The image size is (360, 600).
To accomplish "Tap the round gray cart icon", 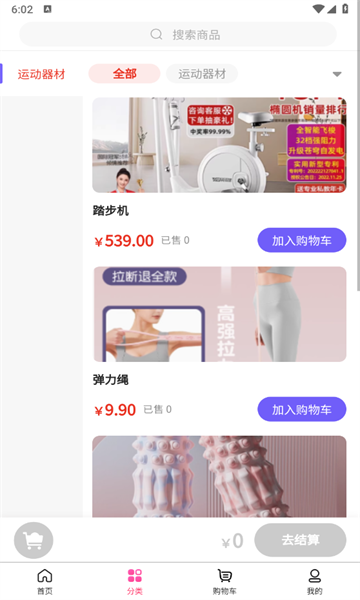I will (x=34, y=540).
